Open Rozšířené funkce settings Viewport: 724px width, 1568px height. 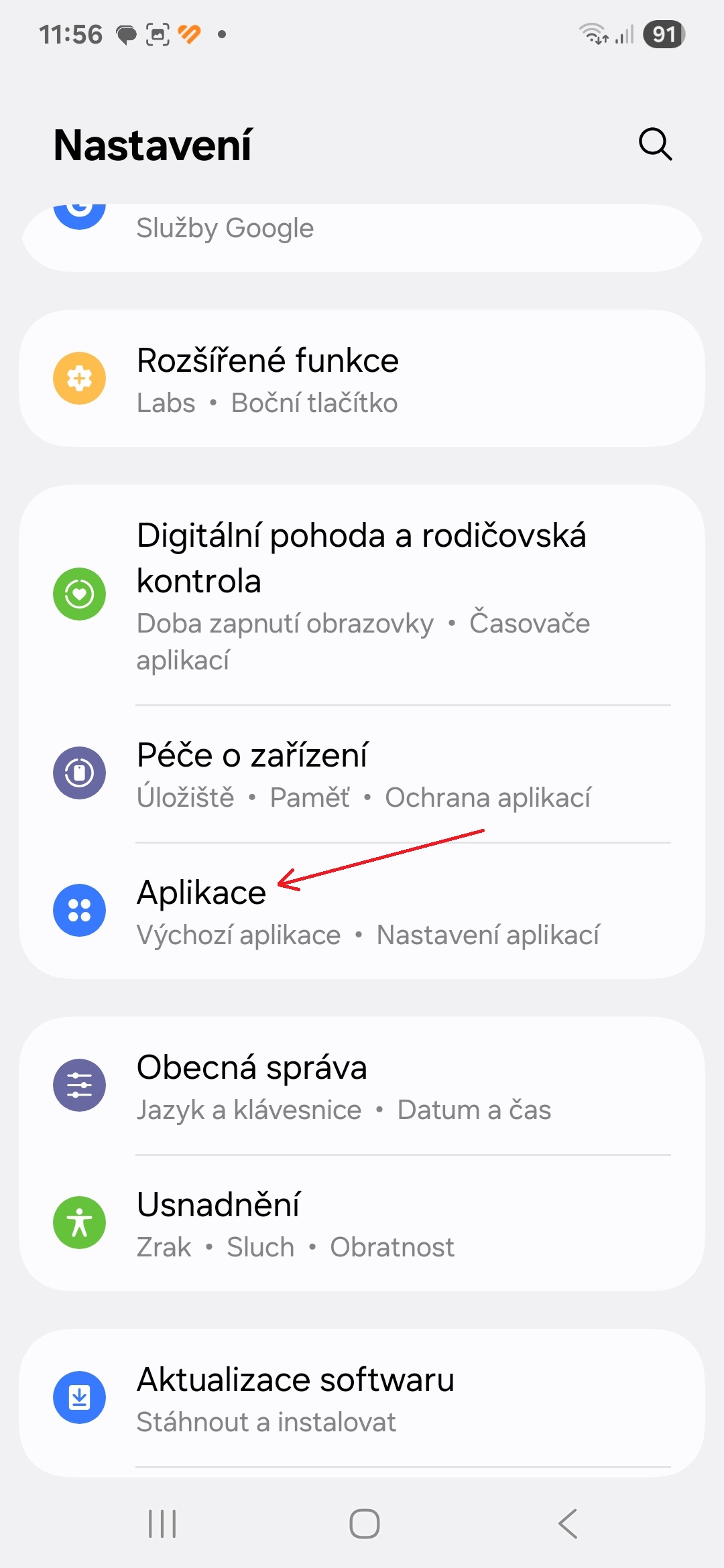pyautogui.click(x=362, y=379)
